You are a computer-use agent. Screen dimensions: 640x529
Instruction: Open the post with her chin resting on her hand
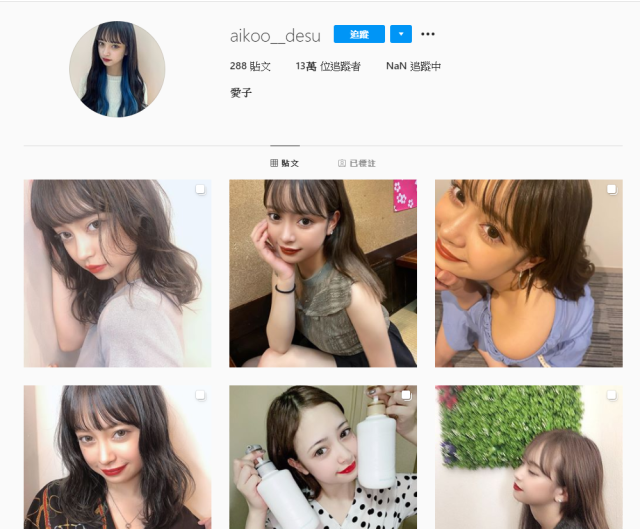pyautogui.click(x=323, y=273)
